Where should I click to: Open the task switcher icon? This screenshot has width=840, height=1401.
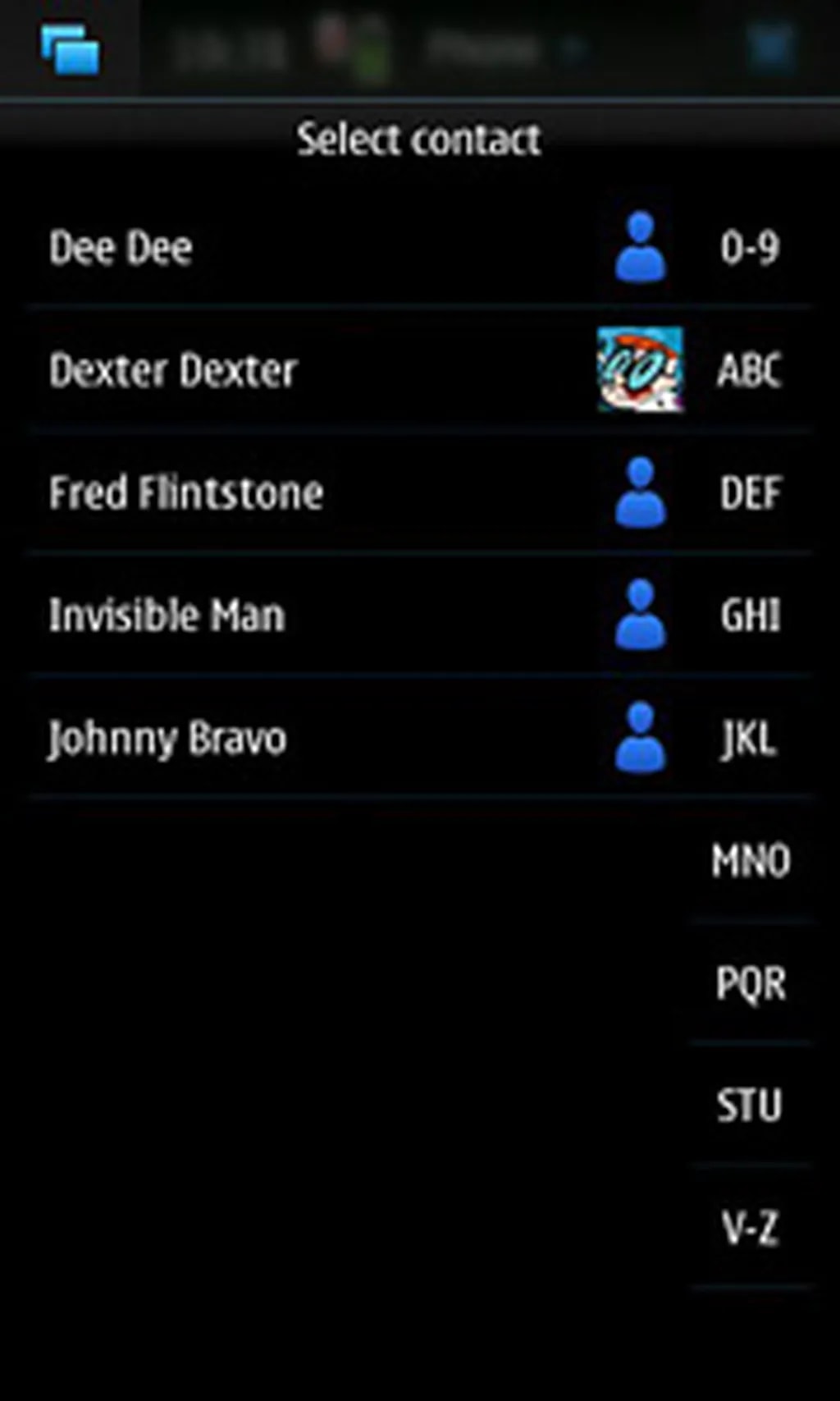(70, 49)
